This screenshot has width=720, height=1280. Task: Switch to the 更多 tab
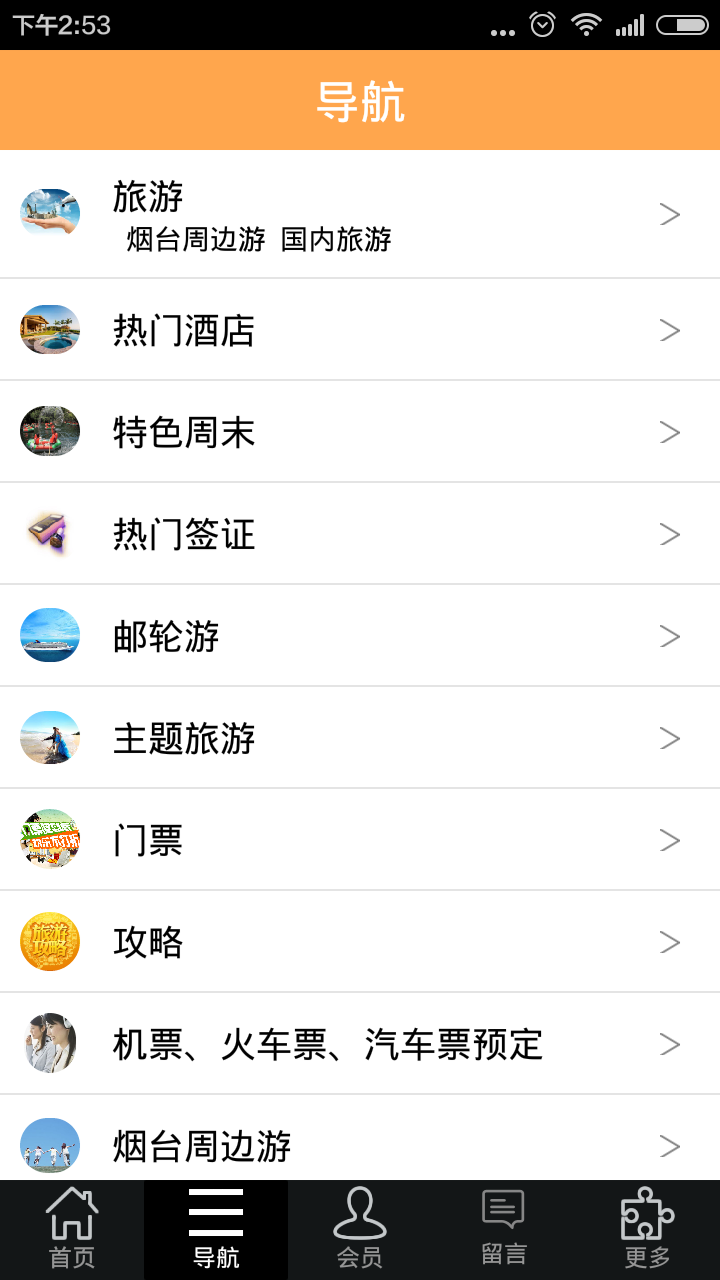coord(647,1228)
